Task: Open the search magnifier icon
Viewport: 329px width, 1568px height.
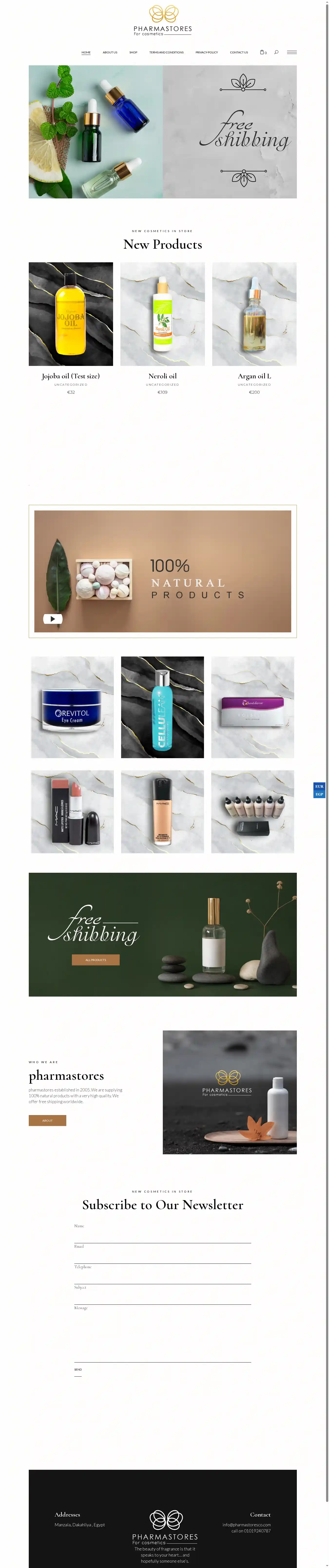Action: (276, 52)
